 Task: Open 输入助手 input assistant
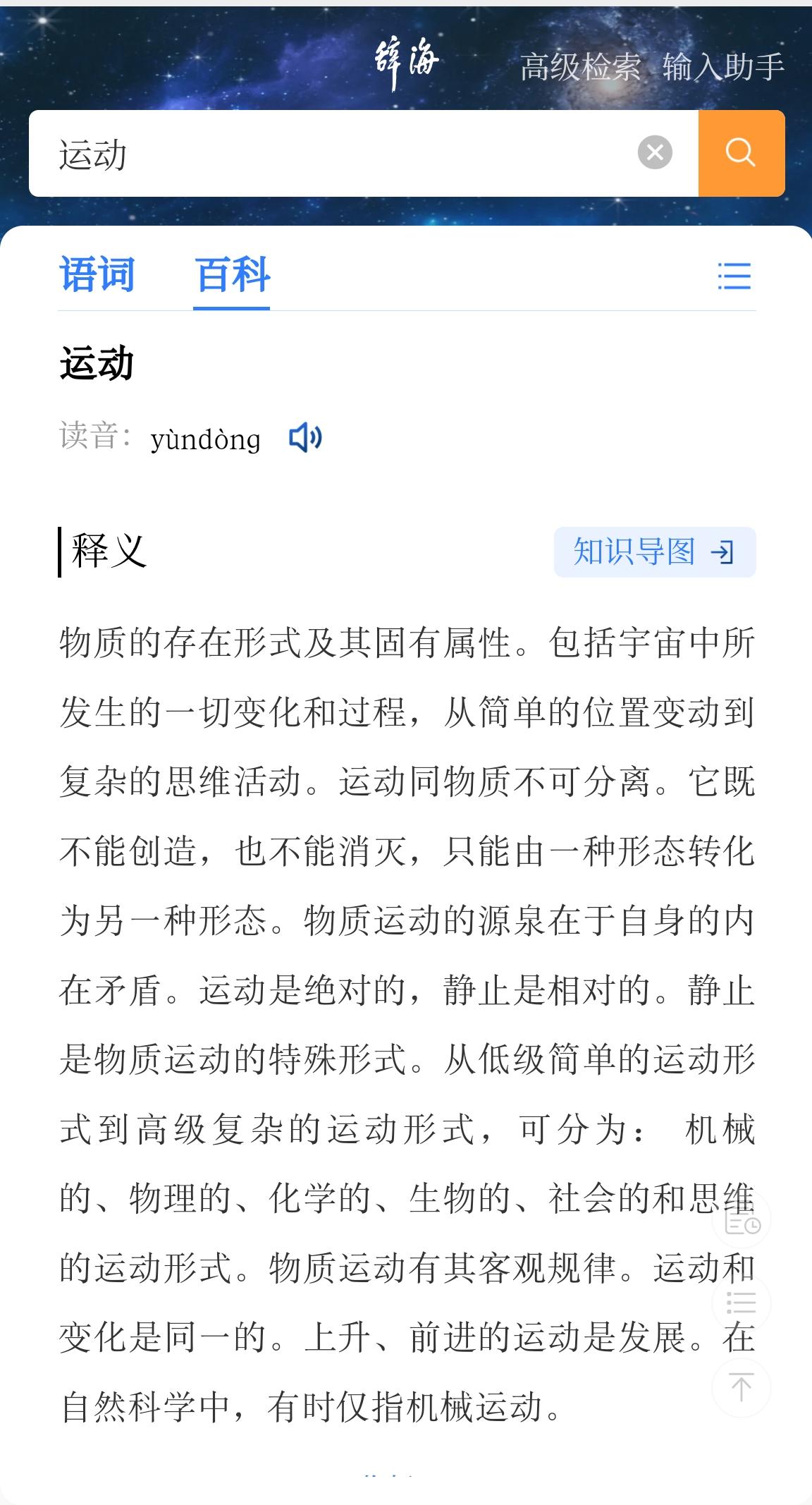[x=723, y=68]
